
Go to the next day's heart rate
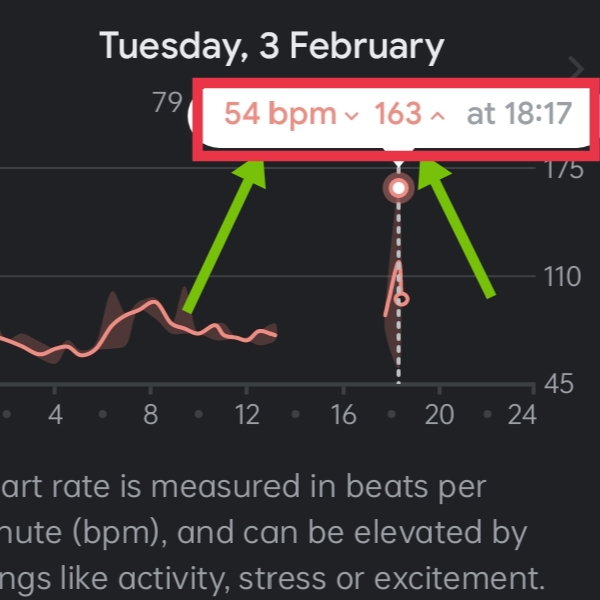click(577, 67)
